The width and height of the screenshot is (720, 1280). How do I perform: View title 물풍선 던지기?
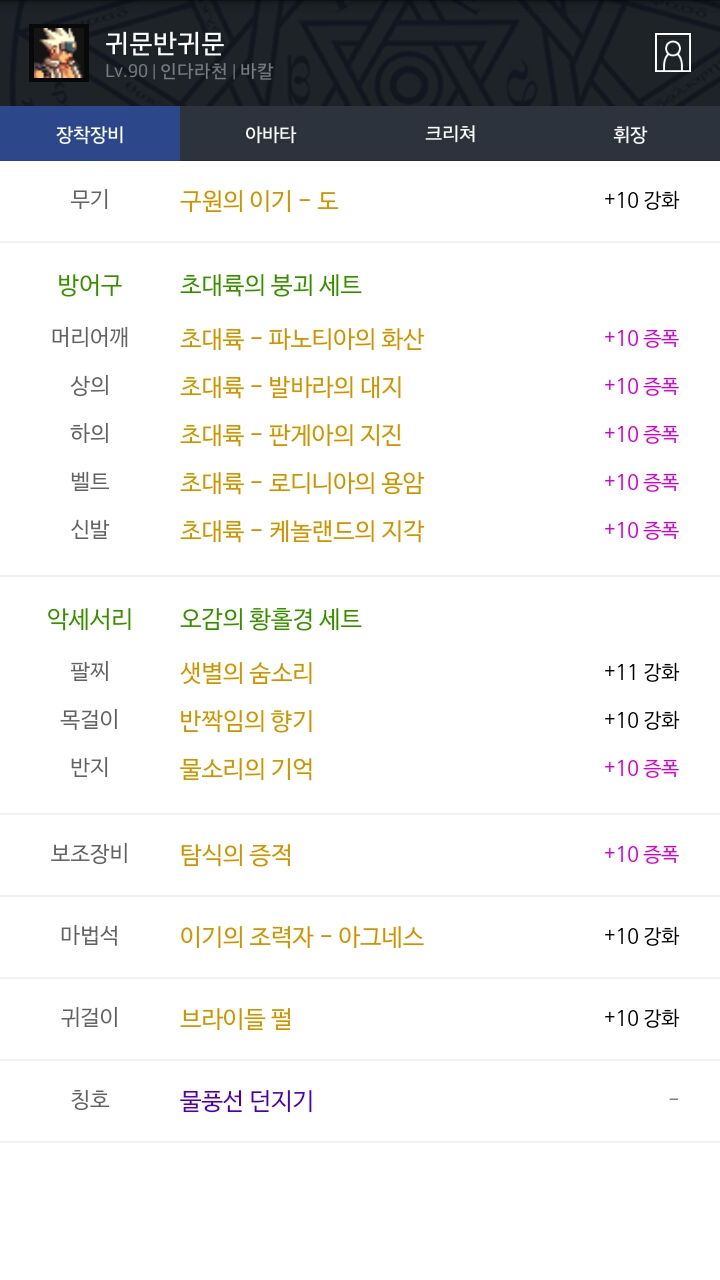pos(246,1100)
